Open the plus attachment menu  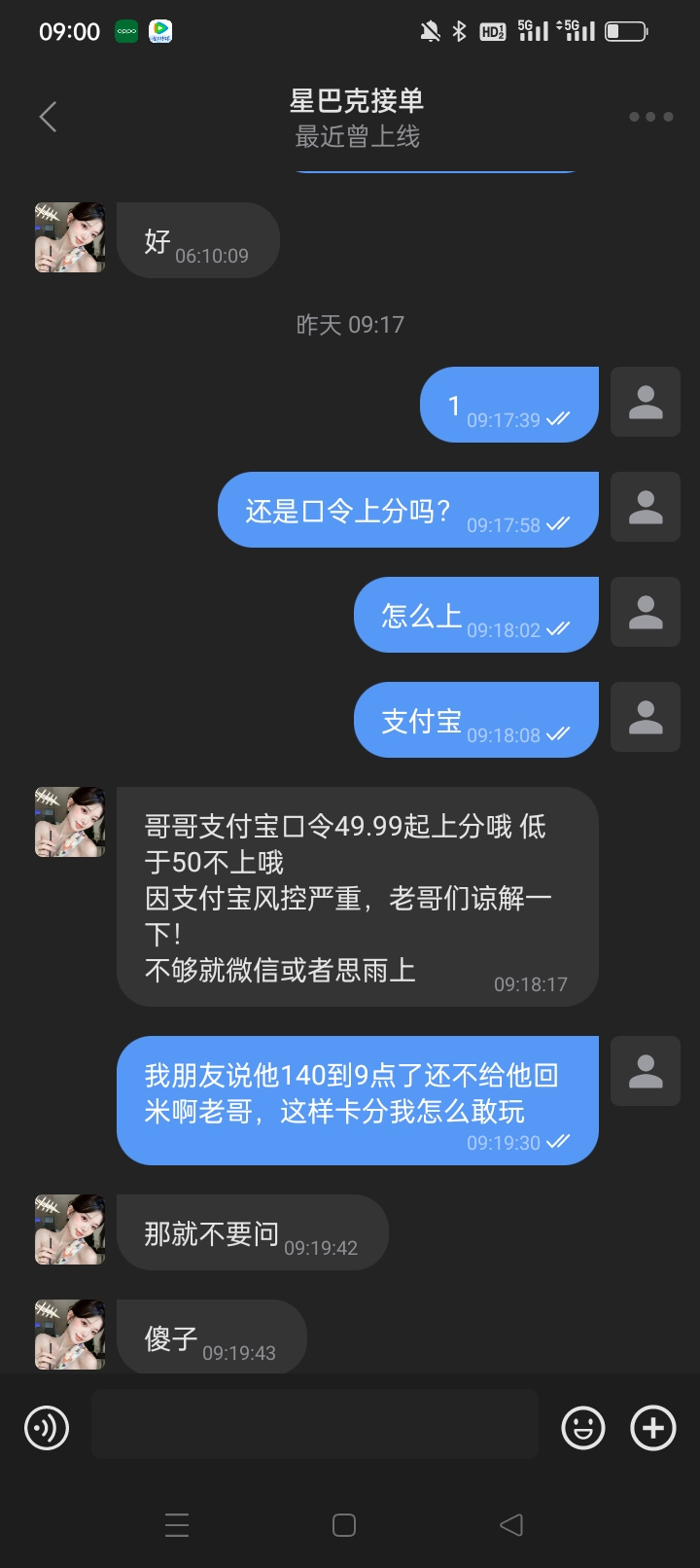[x=653, y=1428]
